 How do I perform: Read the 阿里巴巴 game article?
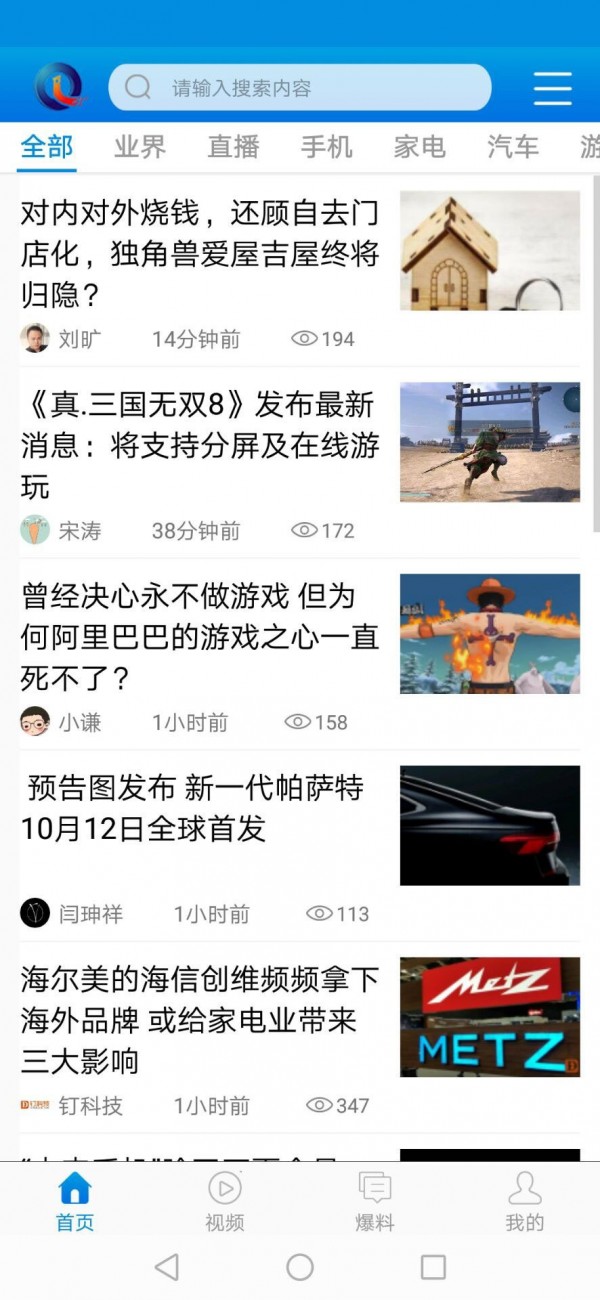click(x=200, y=637)
